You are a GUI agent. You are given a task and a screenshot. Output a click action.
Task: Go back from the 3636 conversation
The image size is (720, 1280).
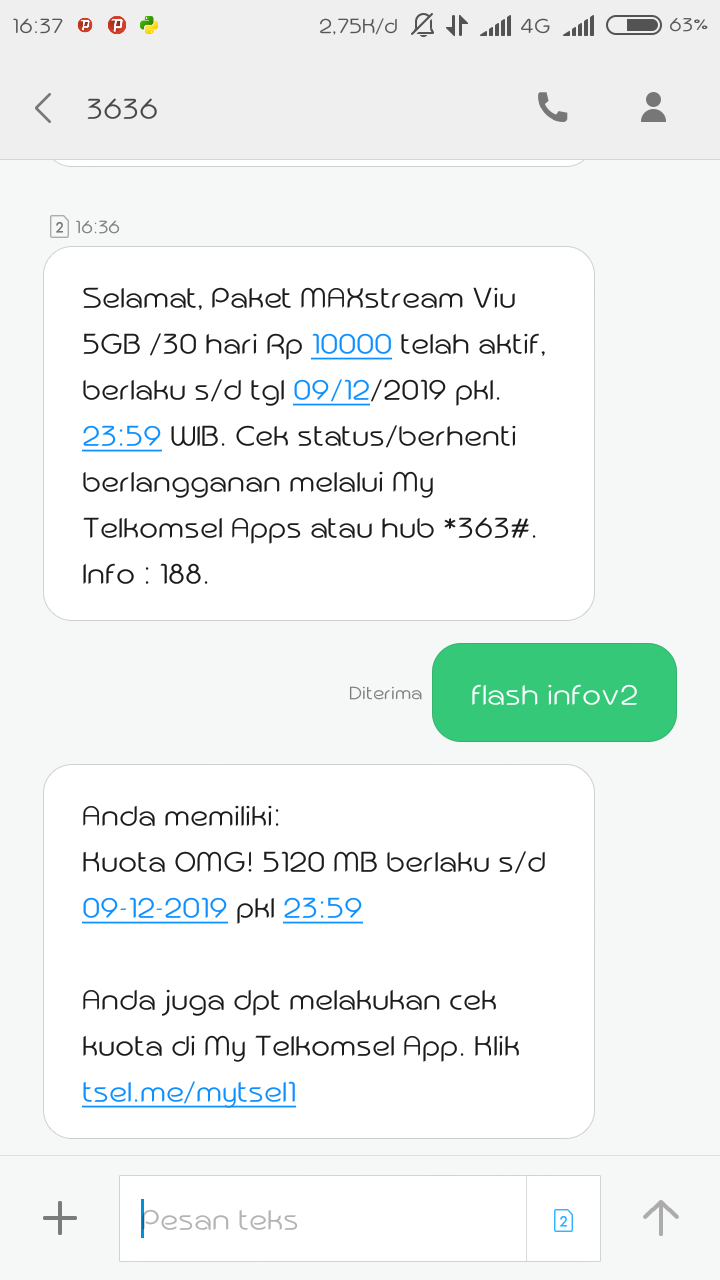pos(43,108)
